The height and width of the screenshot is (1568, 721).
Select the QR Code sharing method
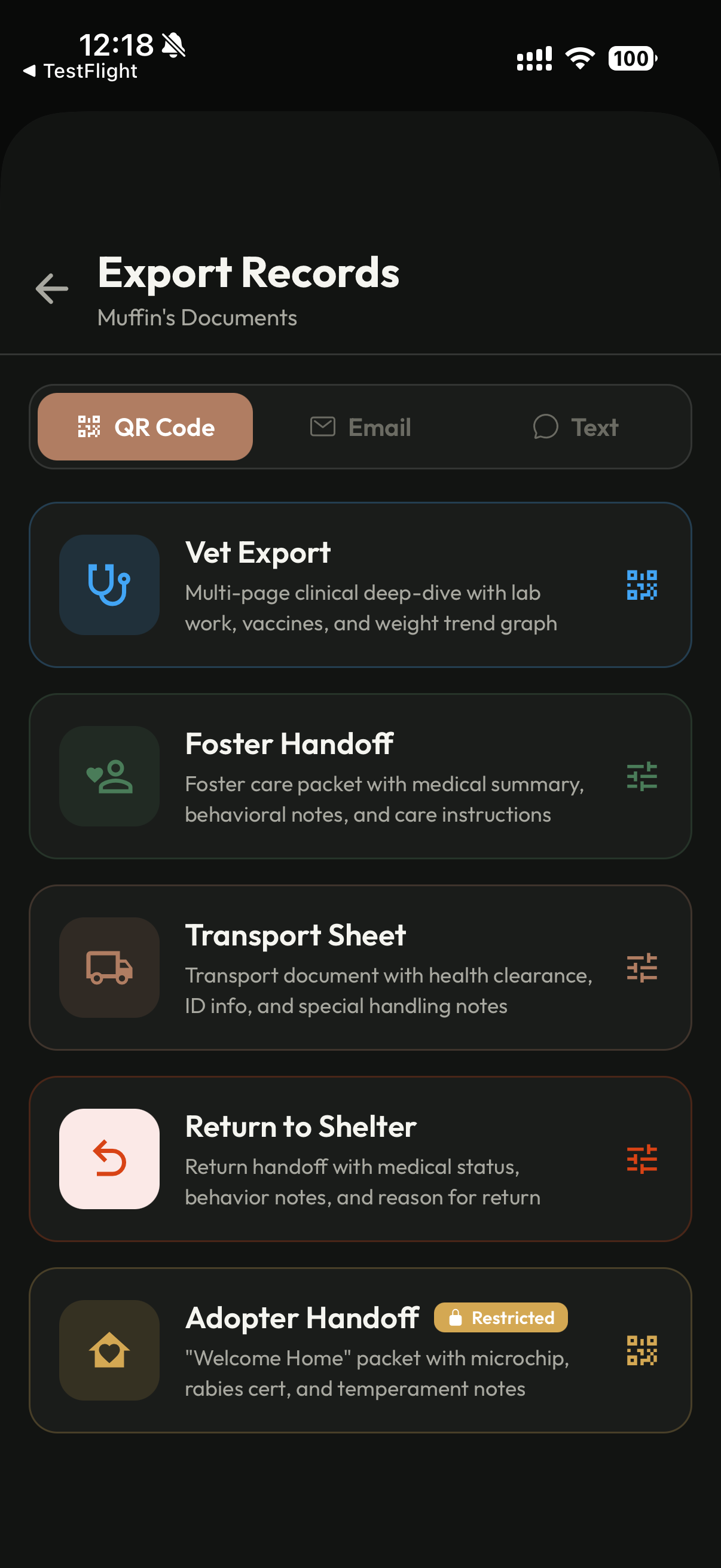coord(145,427)
